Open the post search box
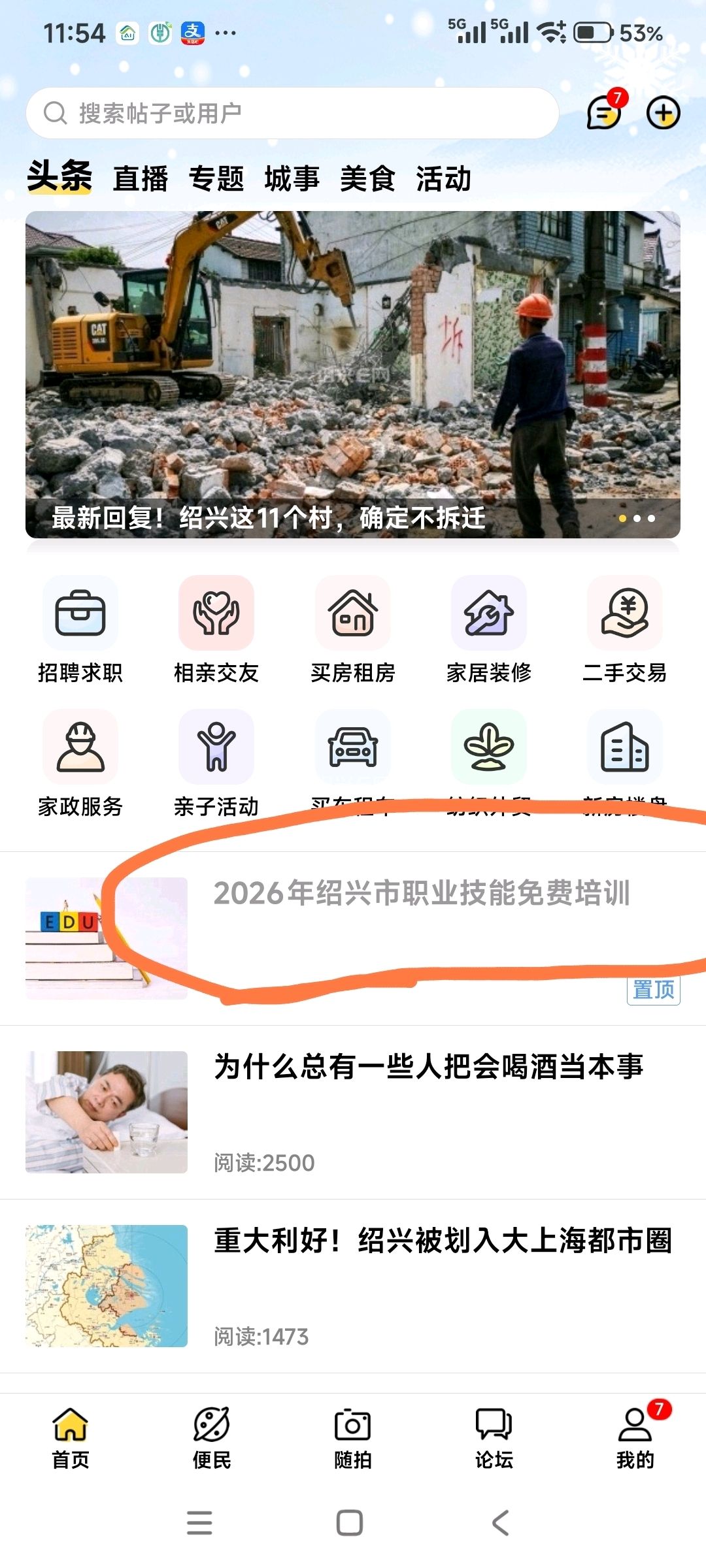Viewport: 706px width, 1568px height. click(291, 113)
